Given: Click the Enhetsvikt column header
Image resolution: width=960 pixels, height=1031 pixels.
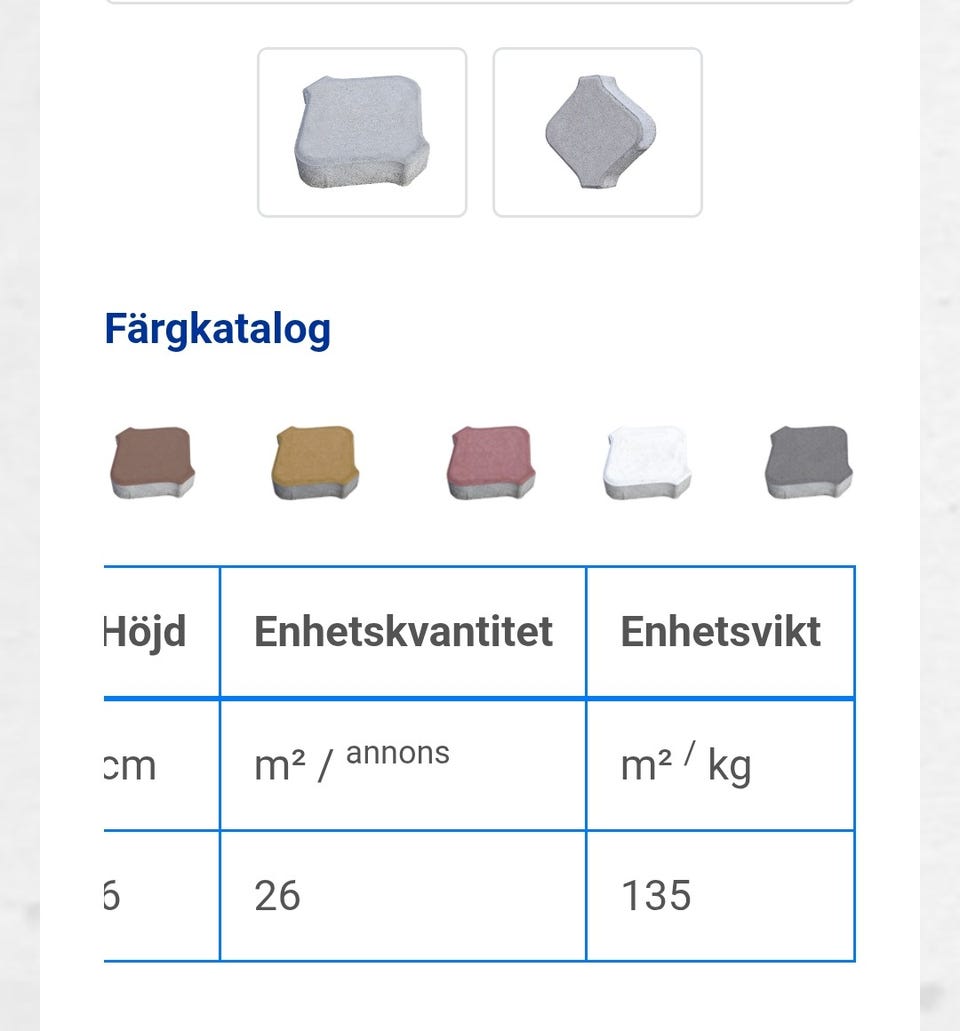Looking at the screenshot, I should [720, 631].
